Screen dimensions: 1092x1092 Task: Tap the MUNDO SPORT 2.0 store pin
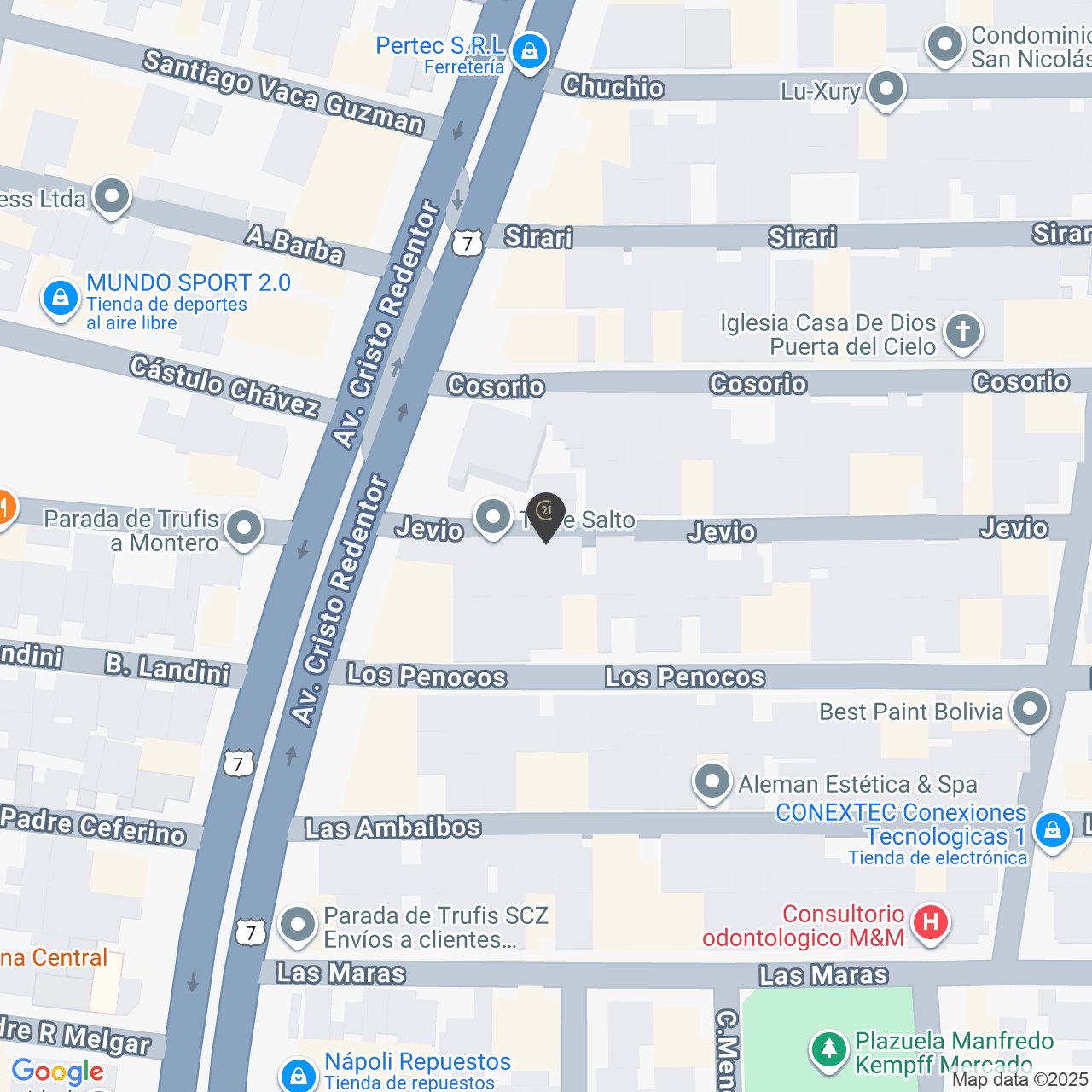coord(60,298)
